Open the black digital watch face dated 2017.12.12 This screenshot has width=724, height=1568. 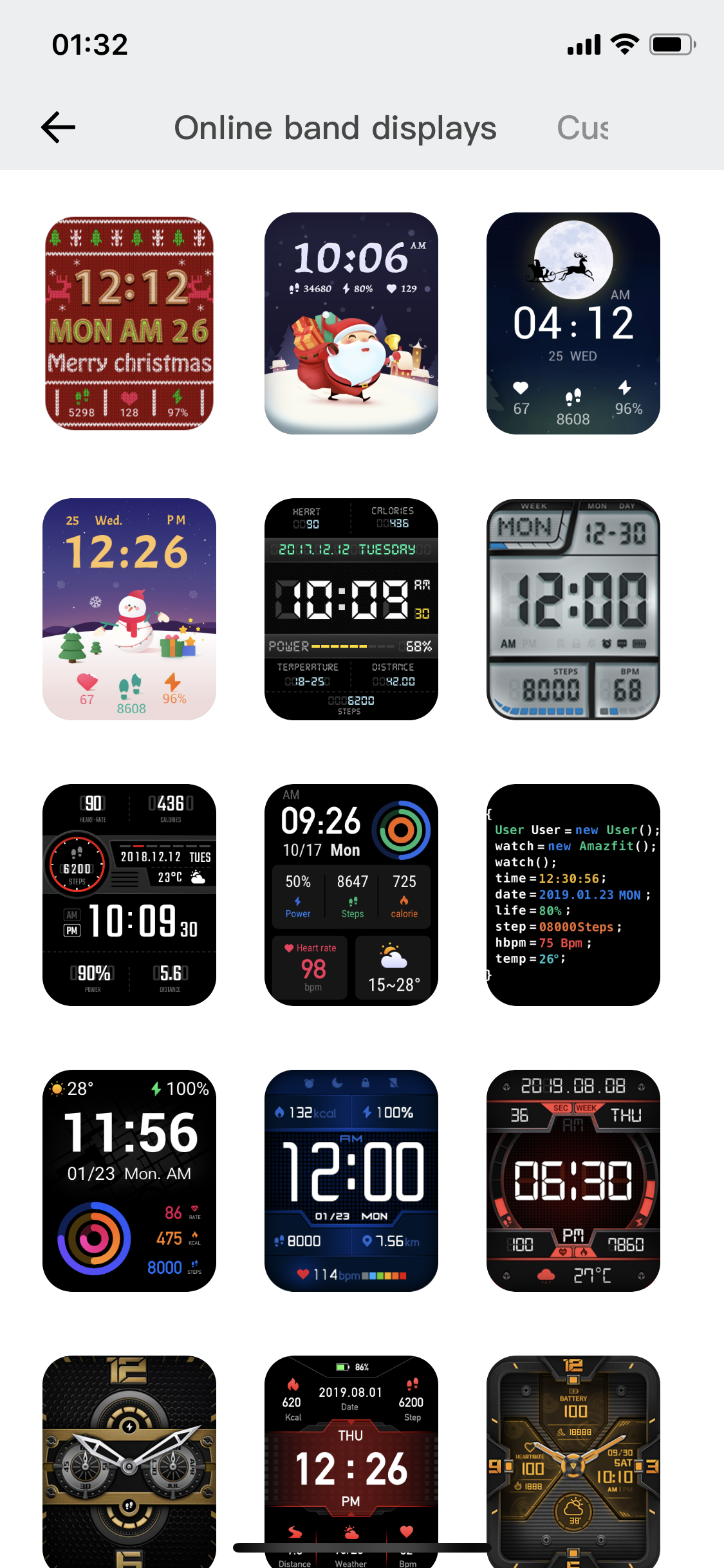pos(351,609)
